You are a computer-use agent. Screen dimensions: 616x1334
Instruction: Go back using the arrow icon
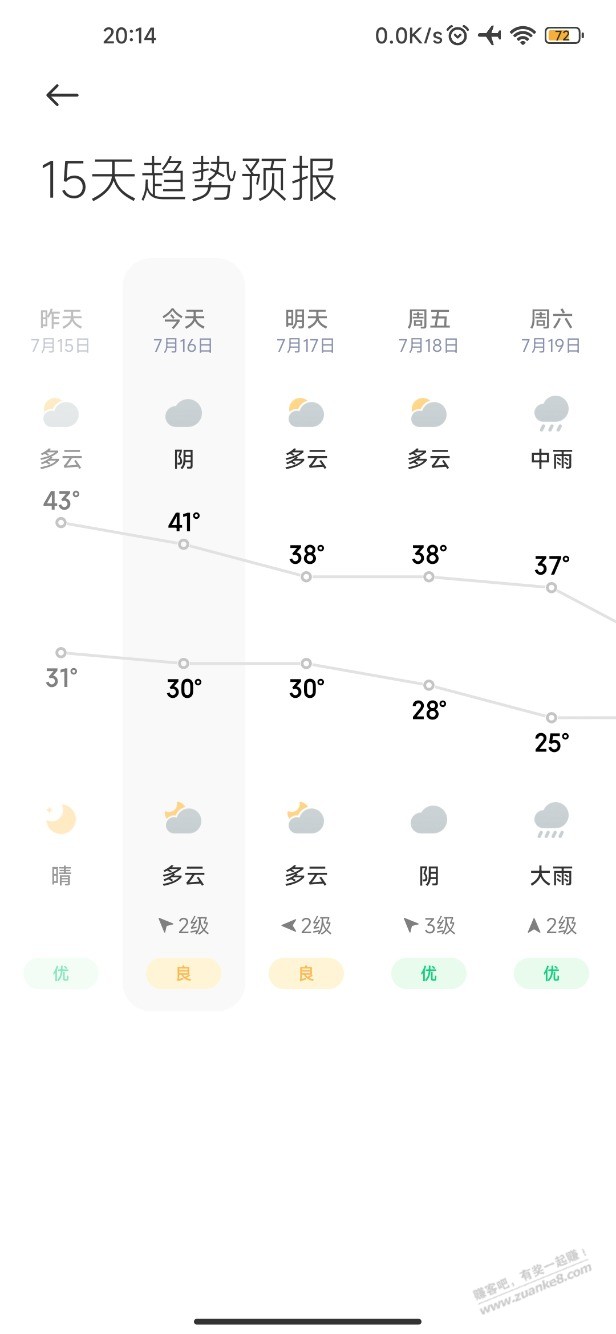point(62,95)
